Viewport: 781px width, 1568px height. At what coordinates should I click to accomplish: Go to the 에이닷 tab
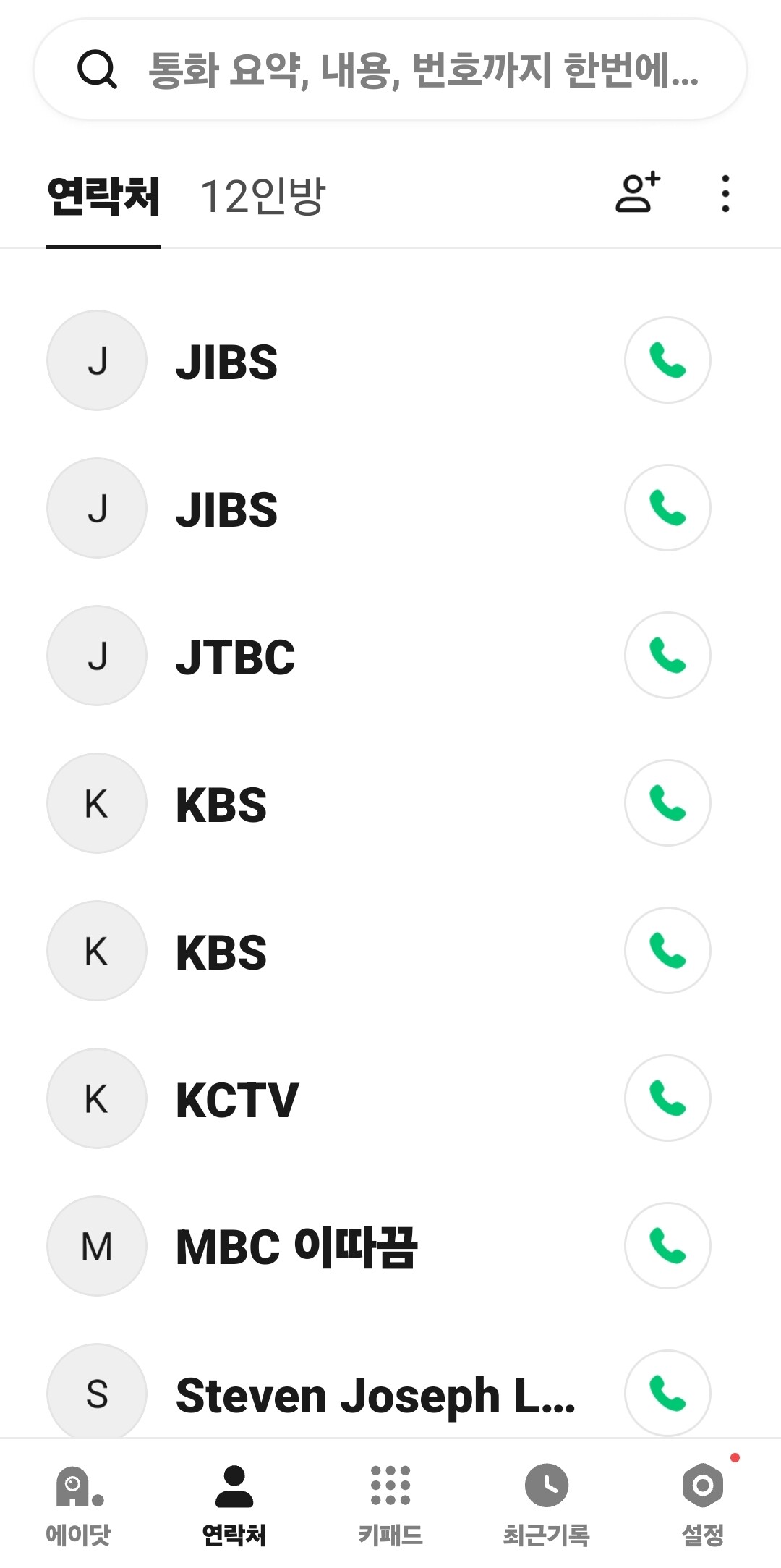tap(78, 1504)
